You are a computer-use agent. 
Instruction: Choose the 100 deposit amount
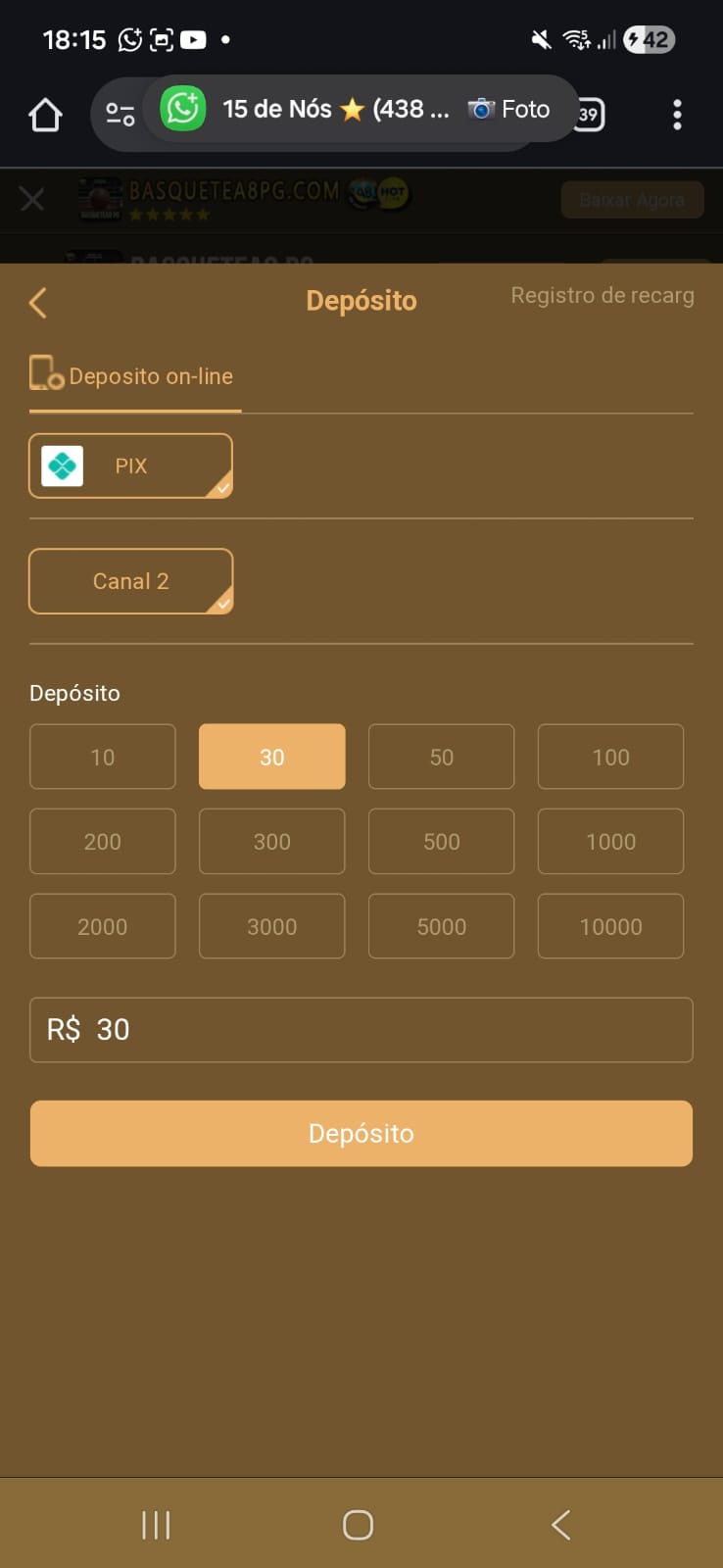click(610, 757)
